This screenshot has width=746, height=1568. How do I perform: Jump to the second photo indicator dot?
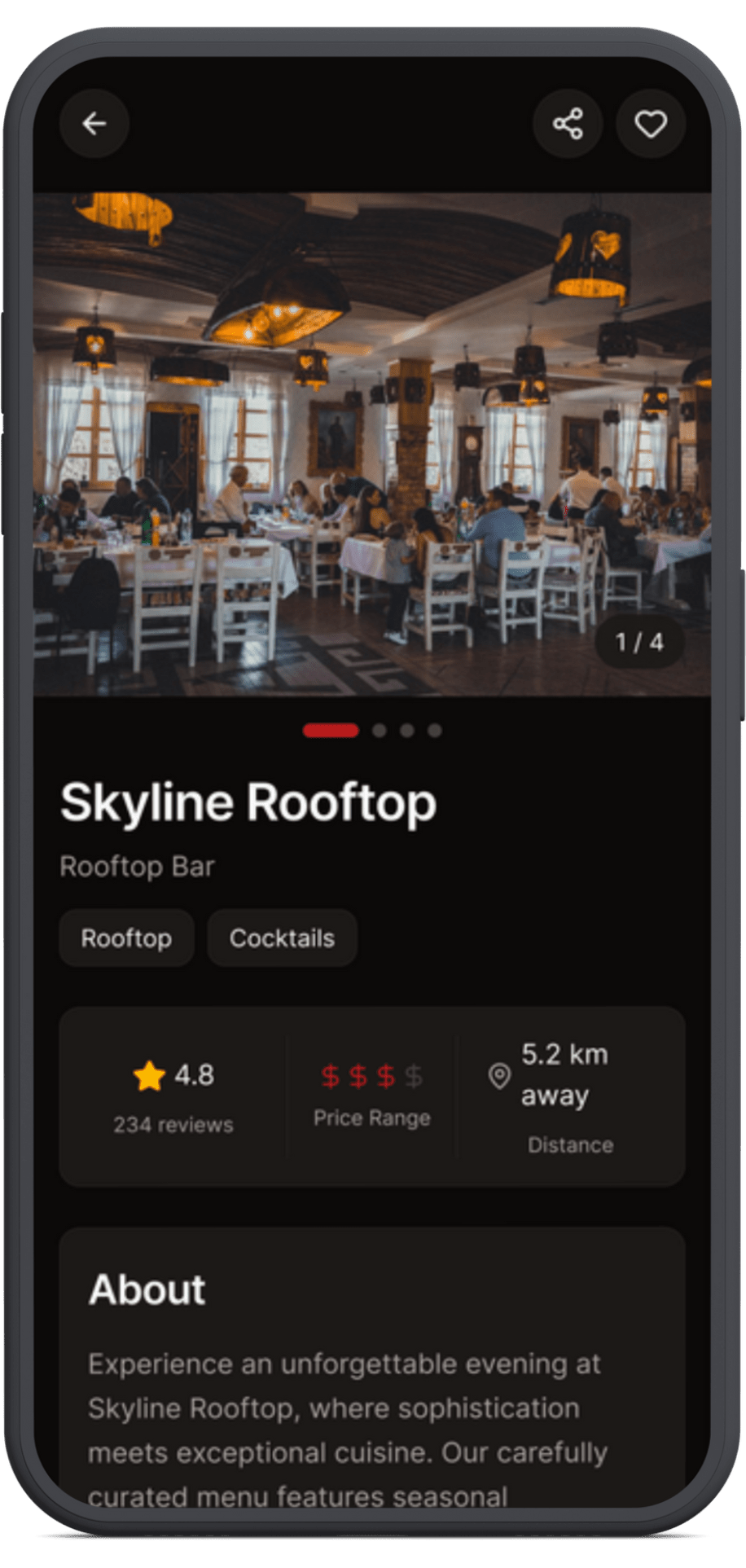point(380,731)
